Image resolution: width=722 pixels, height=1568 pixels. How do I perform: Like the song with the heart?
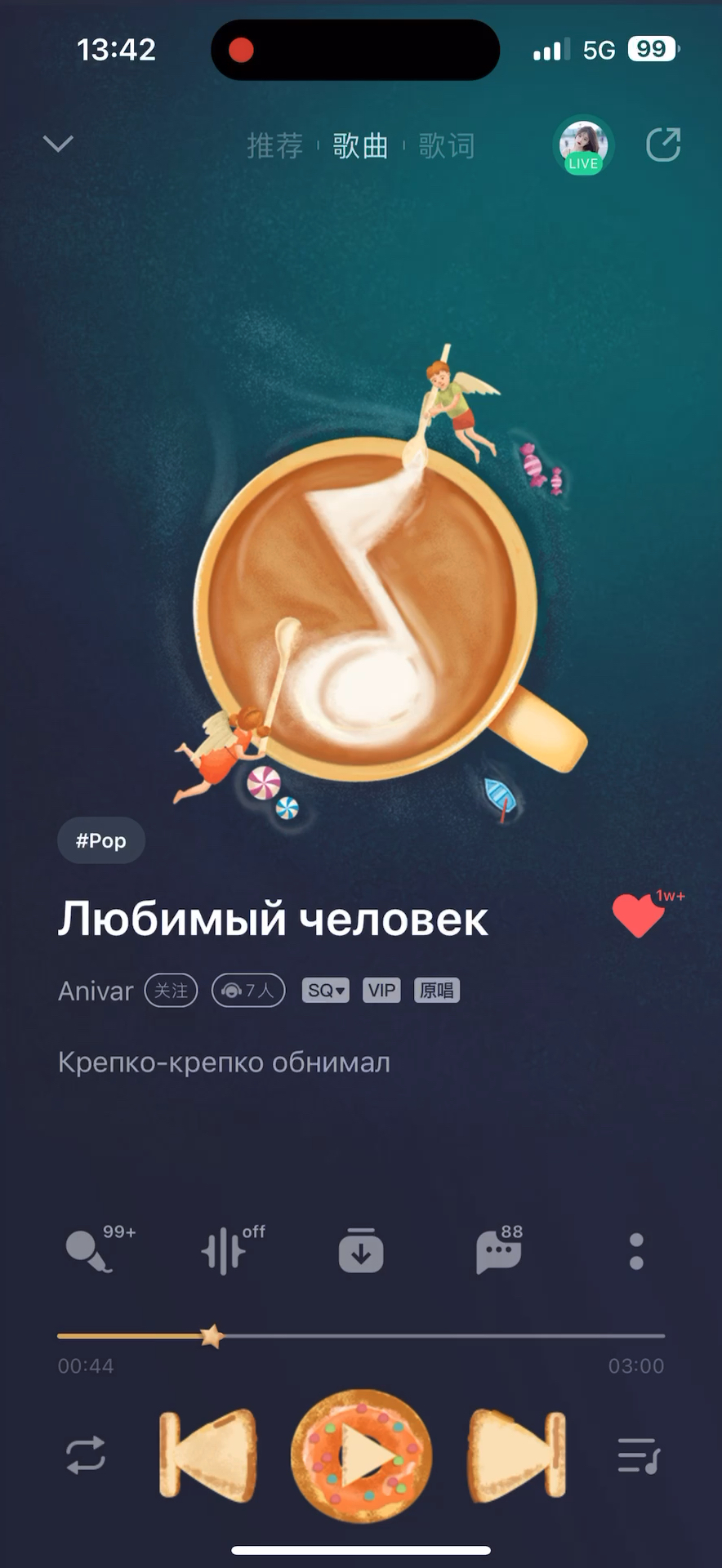pyautogui.click(x=639, y=915)
